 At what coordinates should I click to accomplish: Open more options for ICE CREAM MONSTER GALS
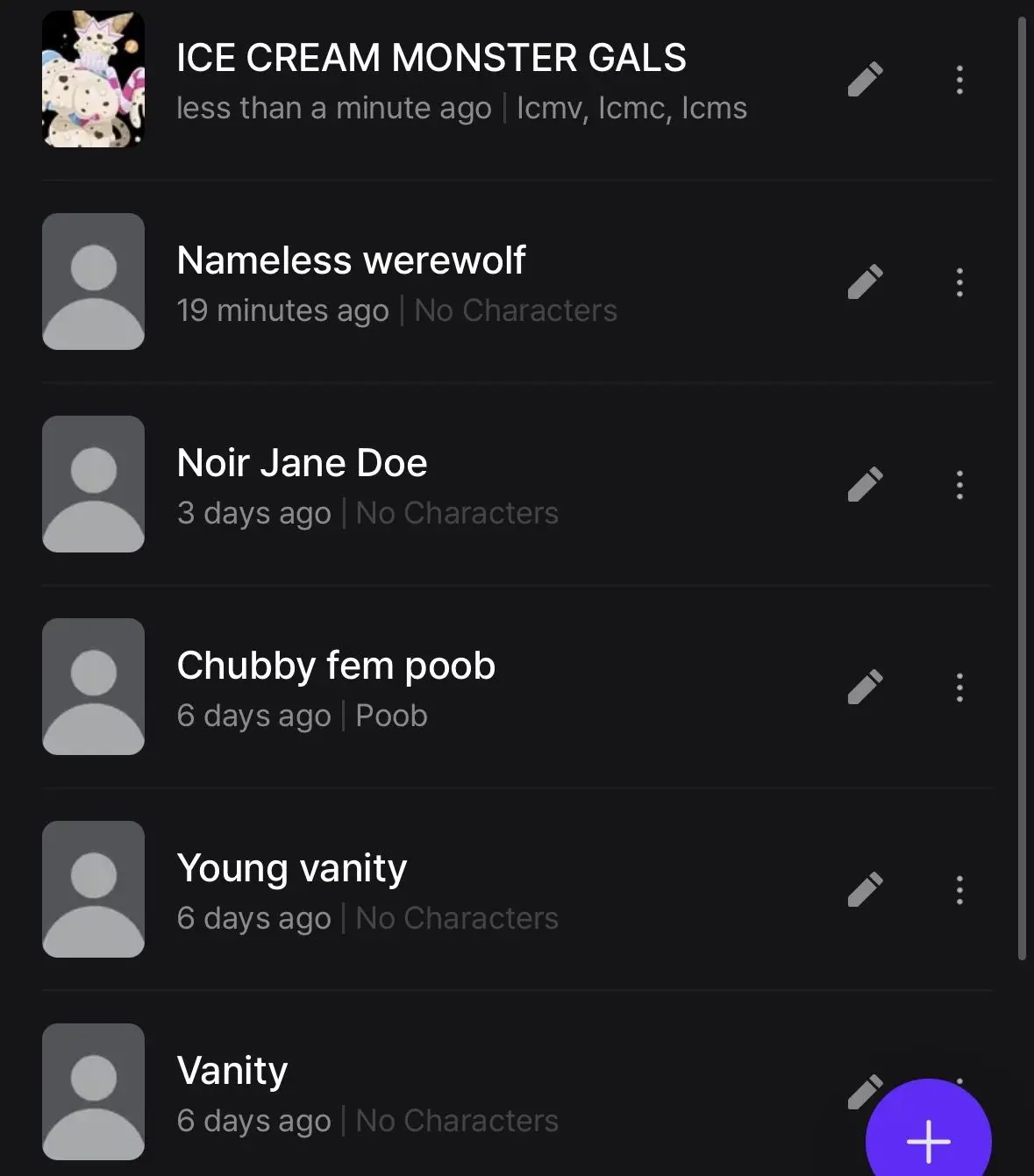point(959,80)
